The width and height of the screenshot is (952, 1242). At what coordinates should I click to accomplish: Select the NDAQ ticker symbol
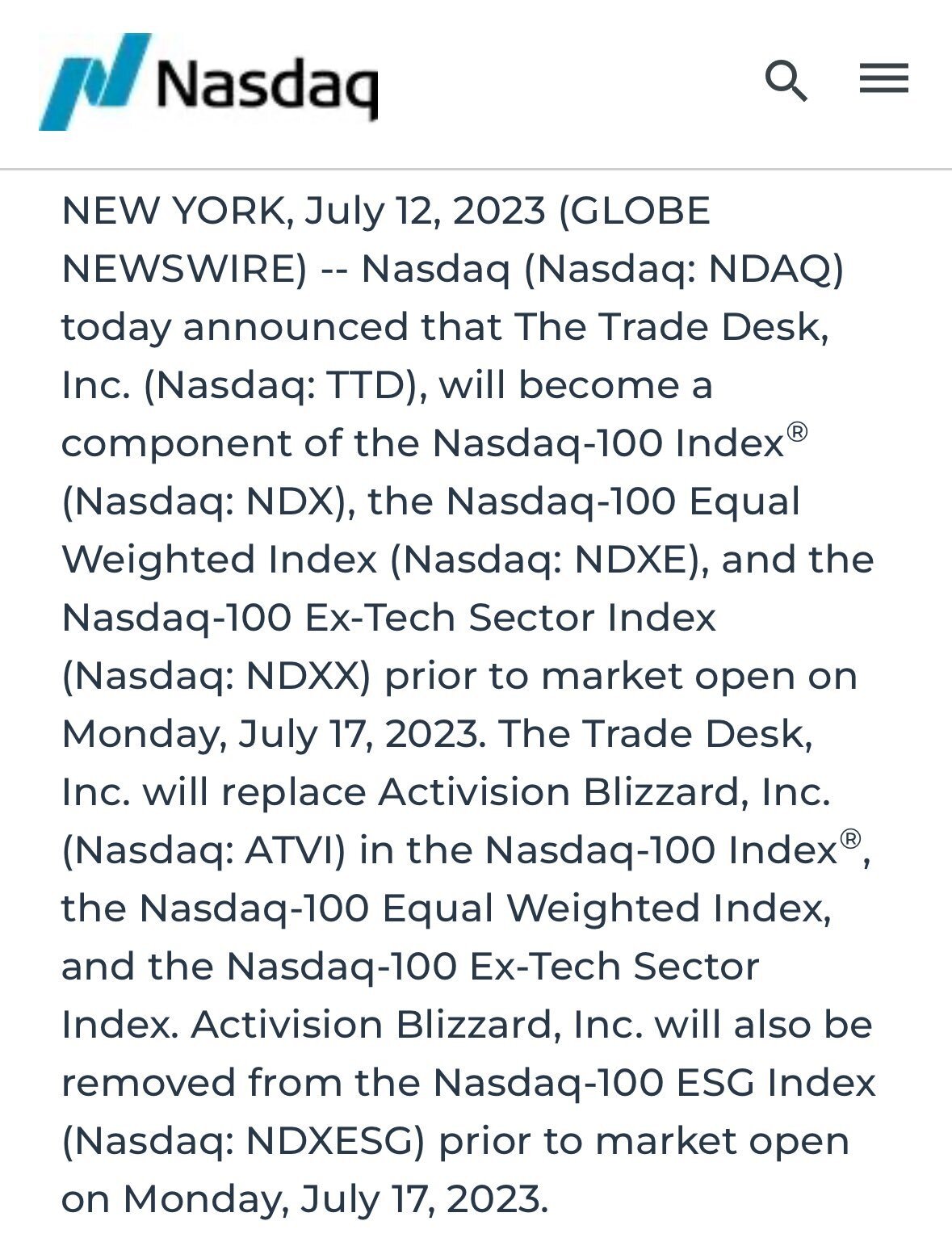tap(773, 272)
